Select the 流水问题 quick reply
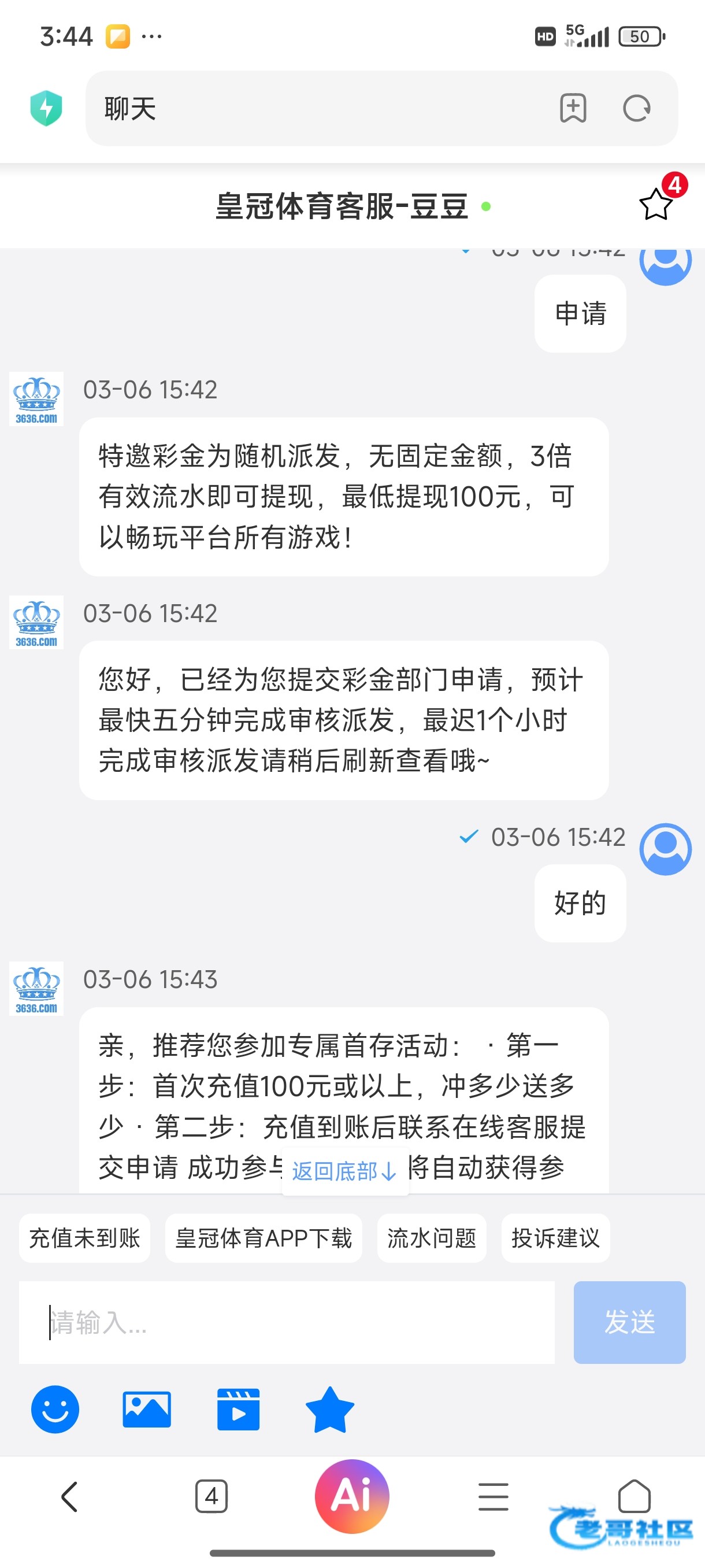 pyautogui.click(x=431, y=1238)
